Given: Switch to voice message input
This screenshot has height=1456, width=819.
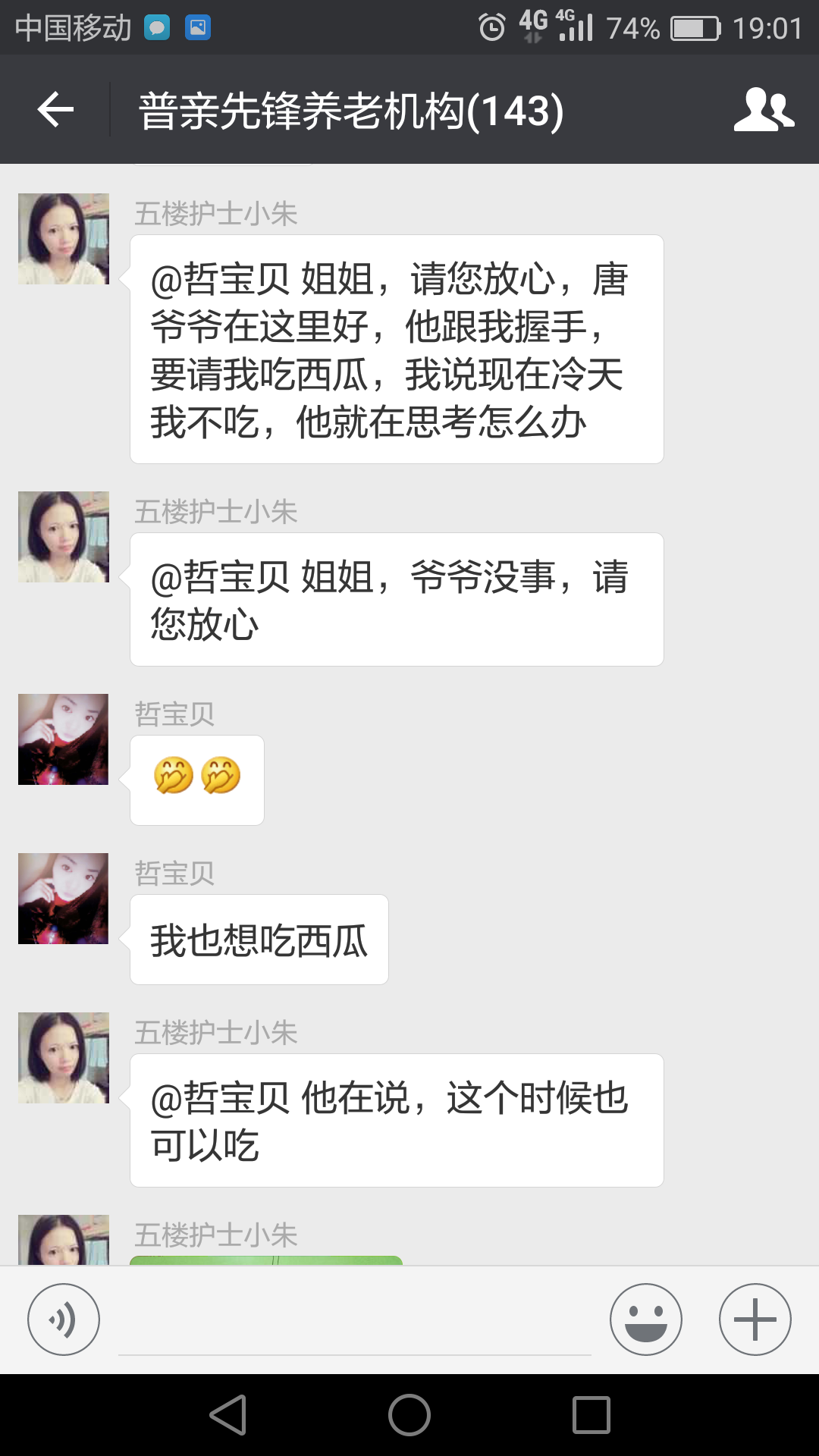Looking at the screenshot, I should 64,1319.
